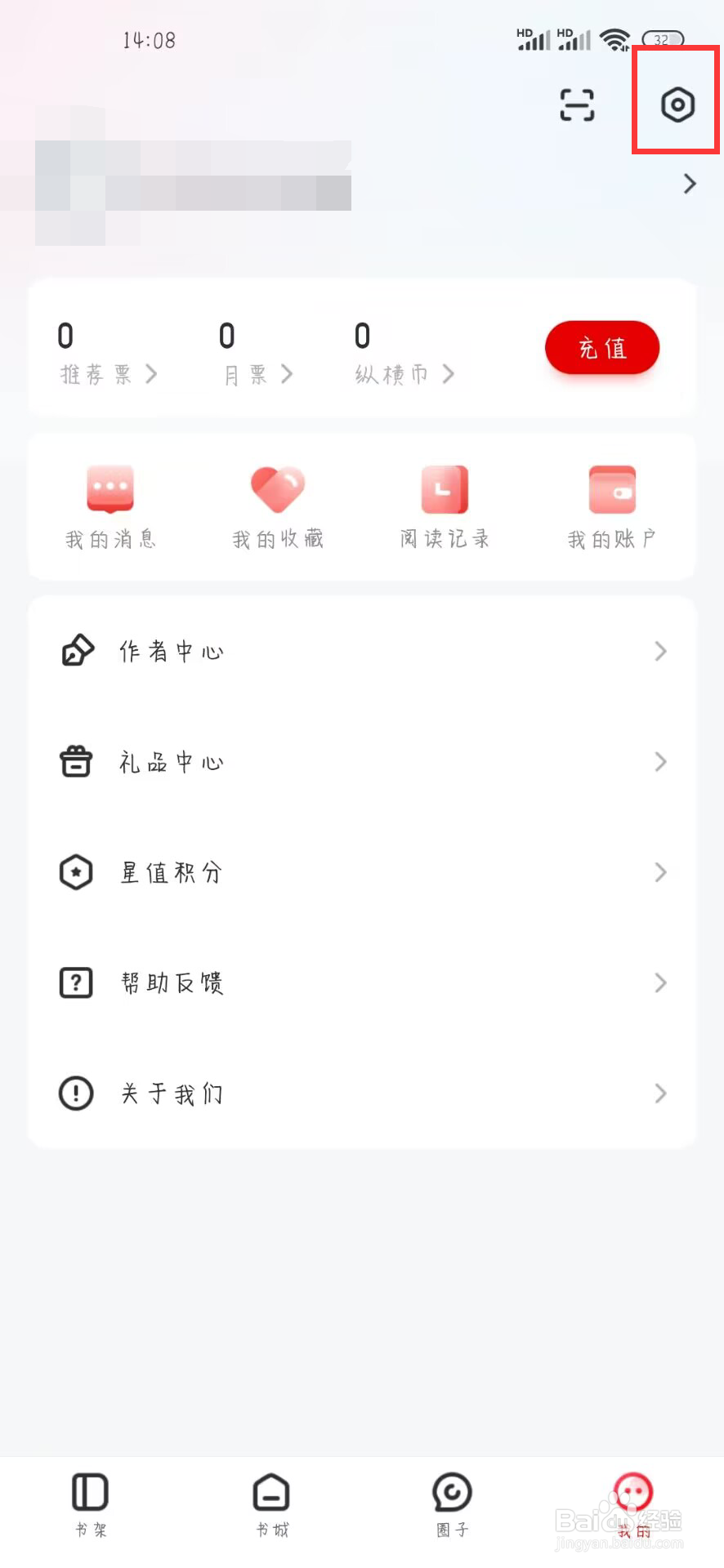
Task: Switch to the 书城 bookstore tab
Action: [x=271, y=1507]
